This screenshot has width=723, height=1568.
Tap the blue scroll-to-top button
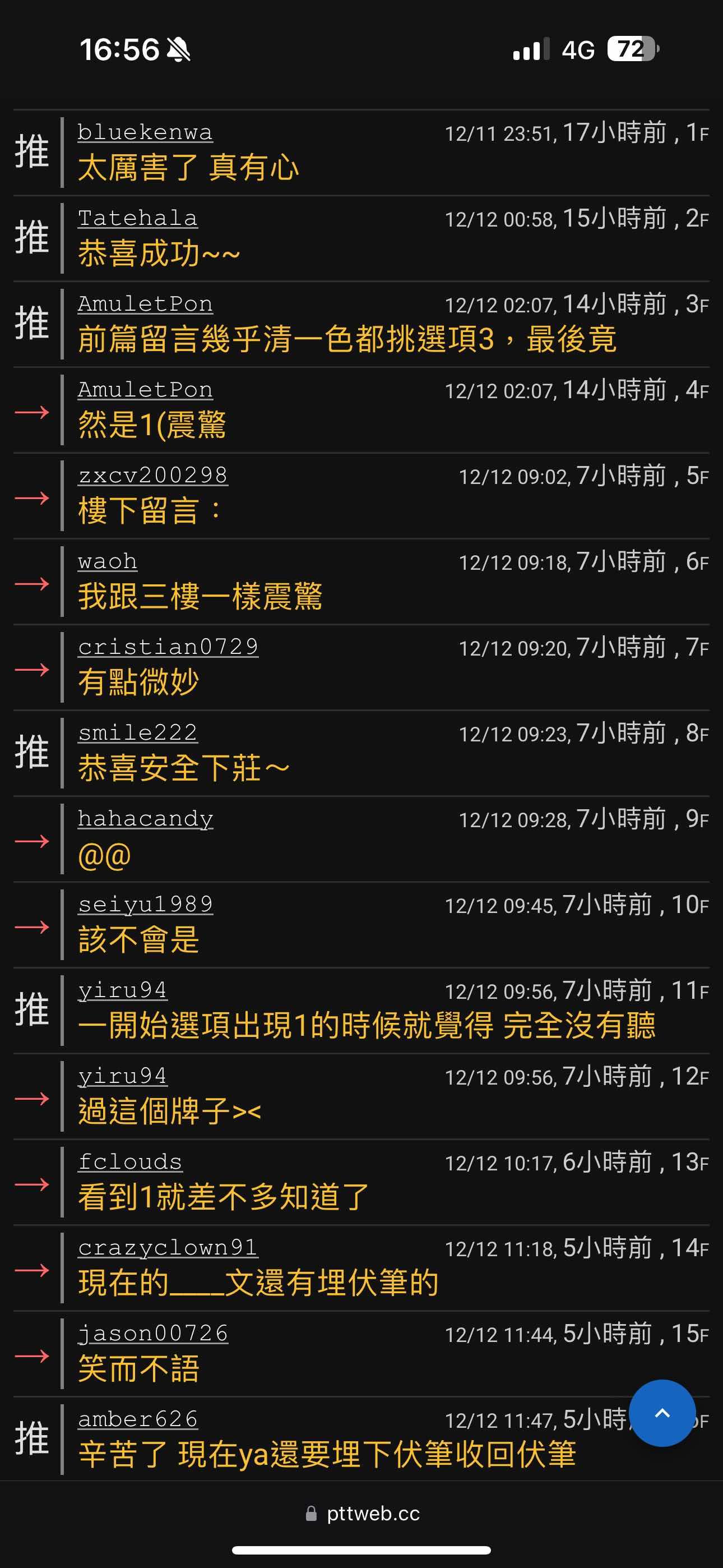click(661, 1413)
